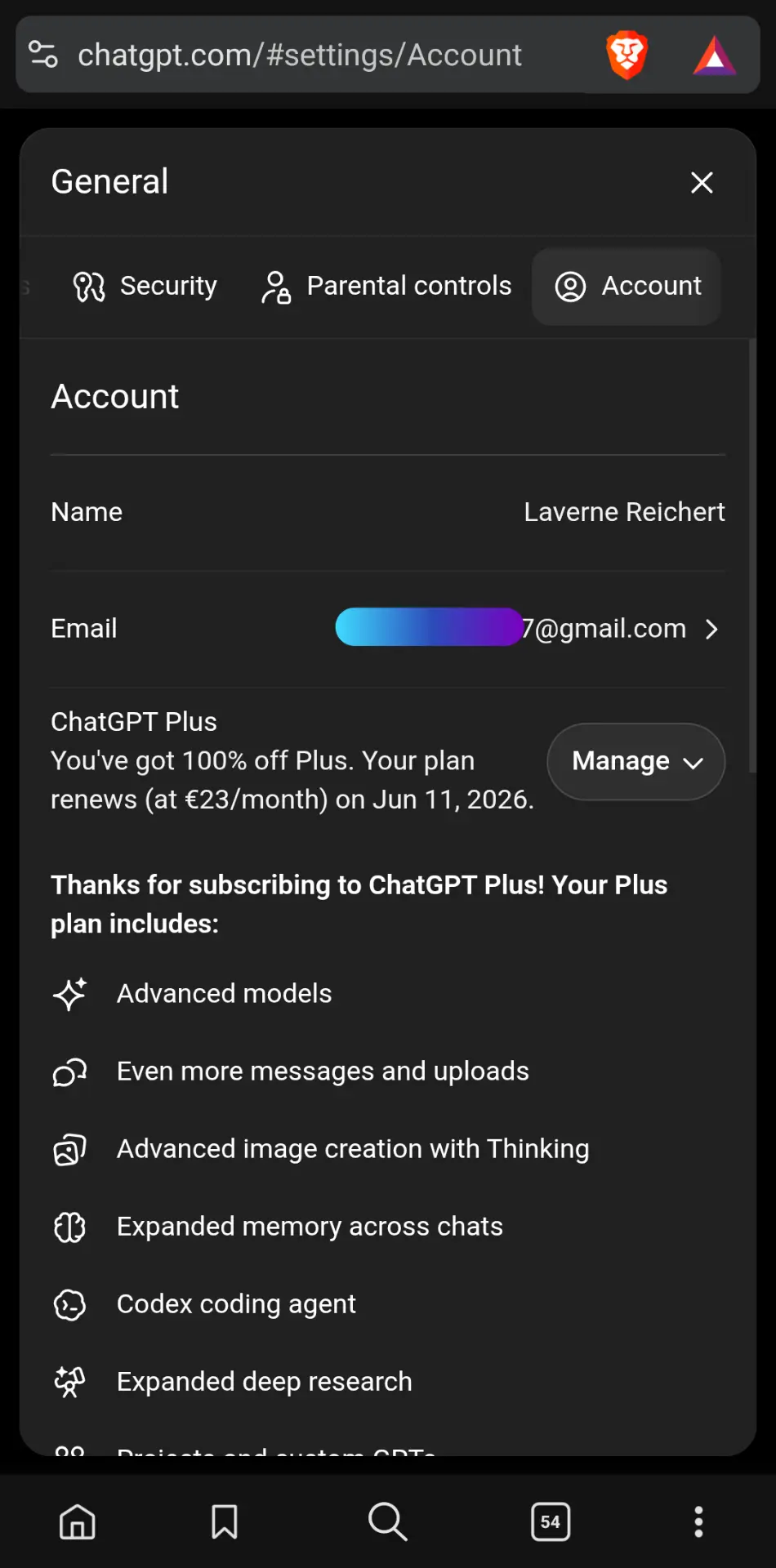This screenshot has width=776, height=1568.
Task: Open bookmarks from the bottom toolbar
Action: [225, 1521]
